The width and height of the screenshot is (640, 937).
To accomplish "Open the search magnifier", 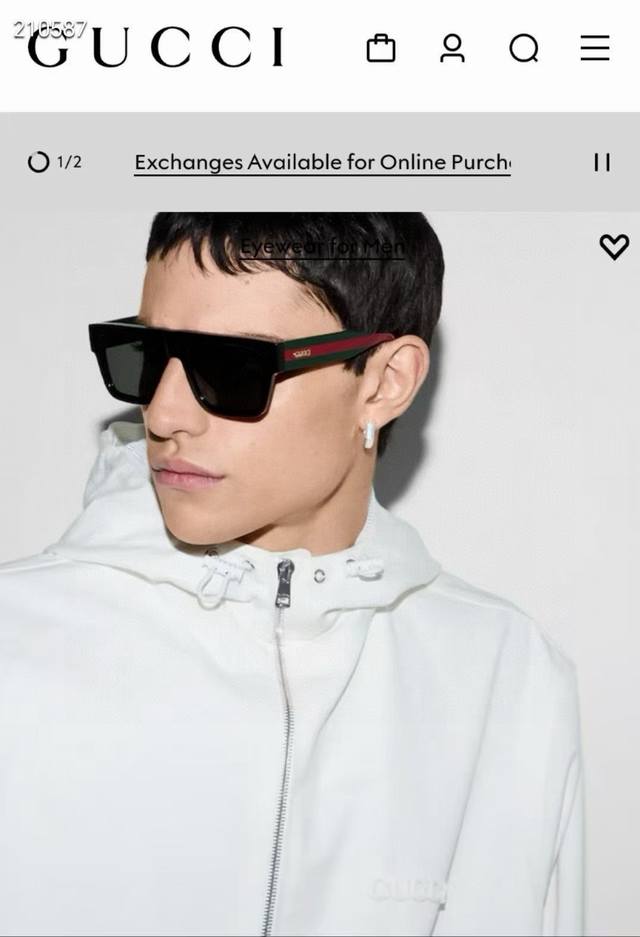I will (x=523, y=48).
